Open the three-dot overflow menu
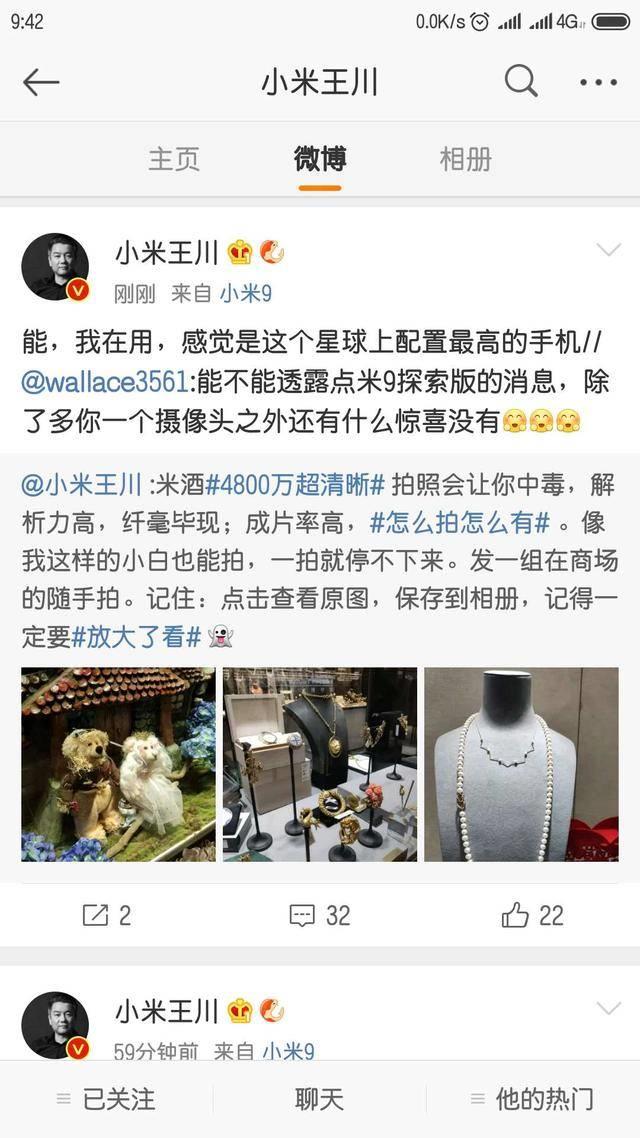Viewport: 640px width, 1138px height. point(599,82)
